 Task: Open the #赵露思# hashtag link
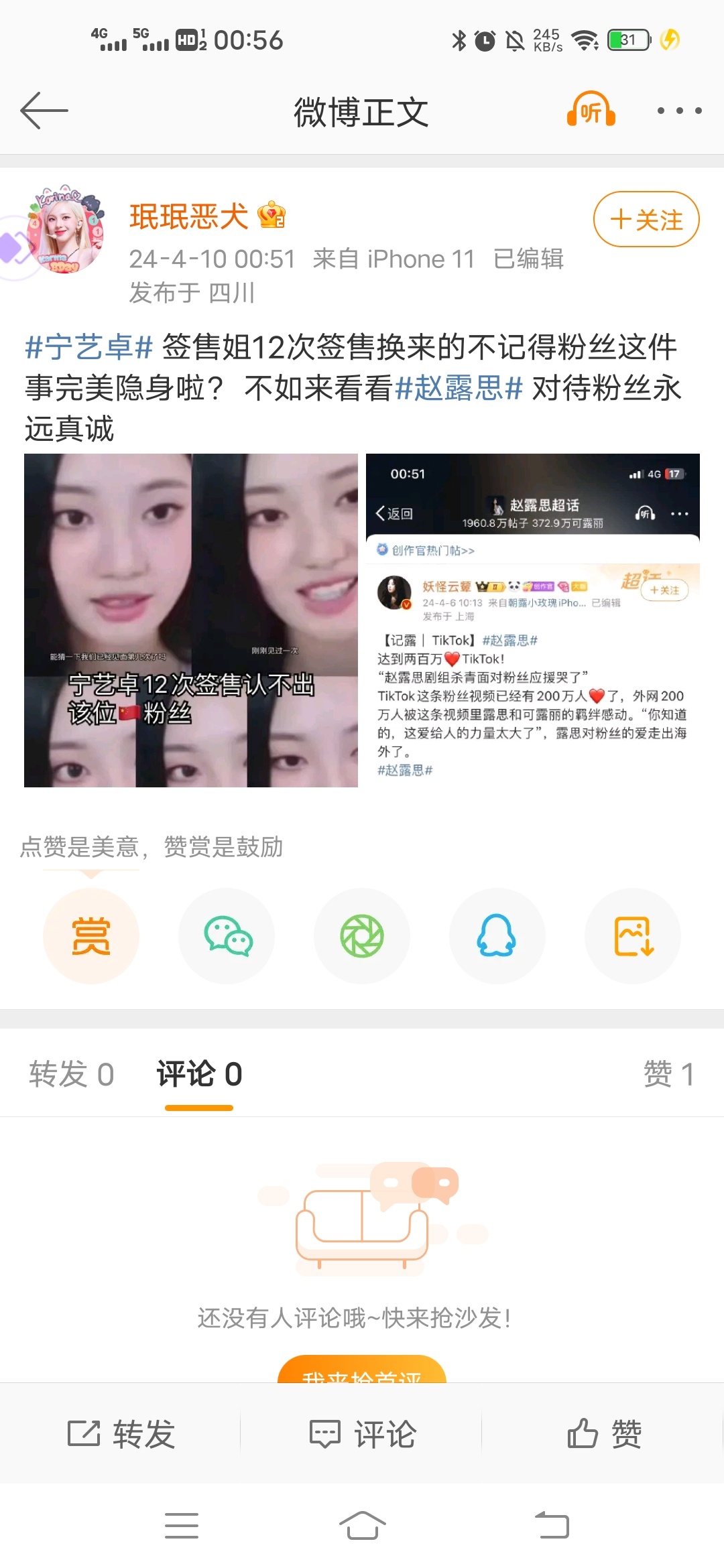coord(459,387)
